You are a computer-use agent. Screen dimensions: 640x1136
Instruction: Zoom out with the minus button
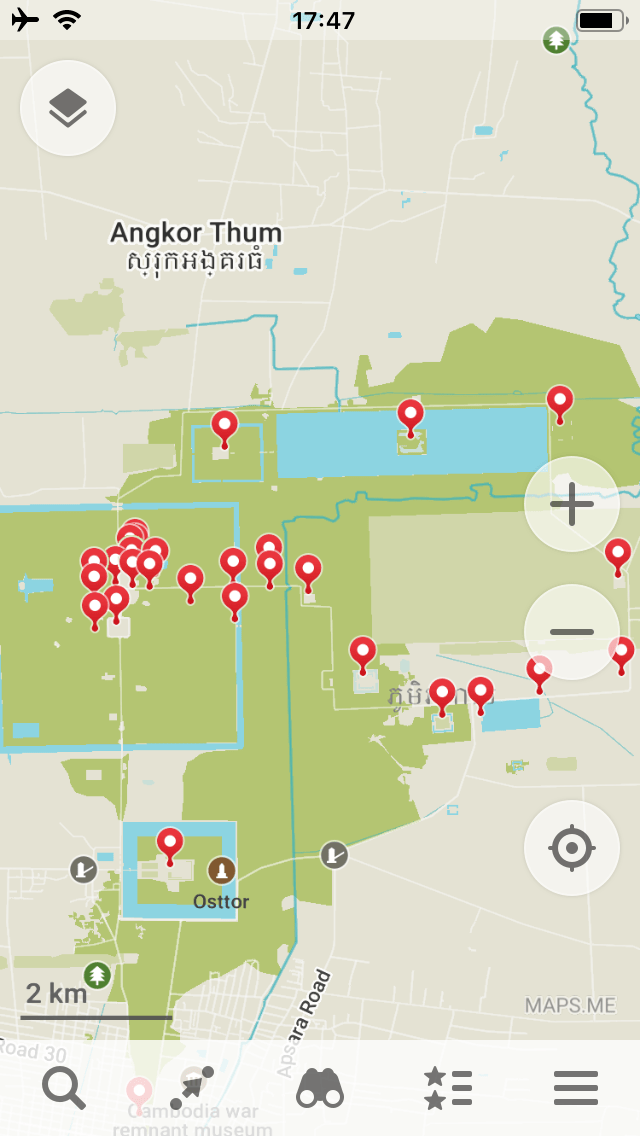572,632
